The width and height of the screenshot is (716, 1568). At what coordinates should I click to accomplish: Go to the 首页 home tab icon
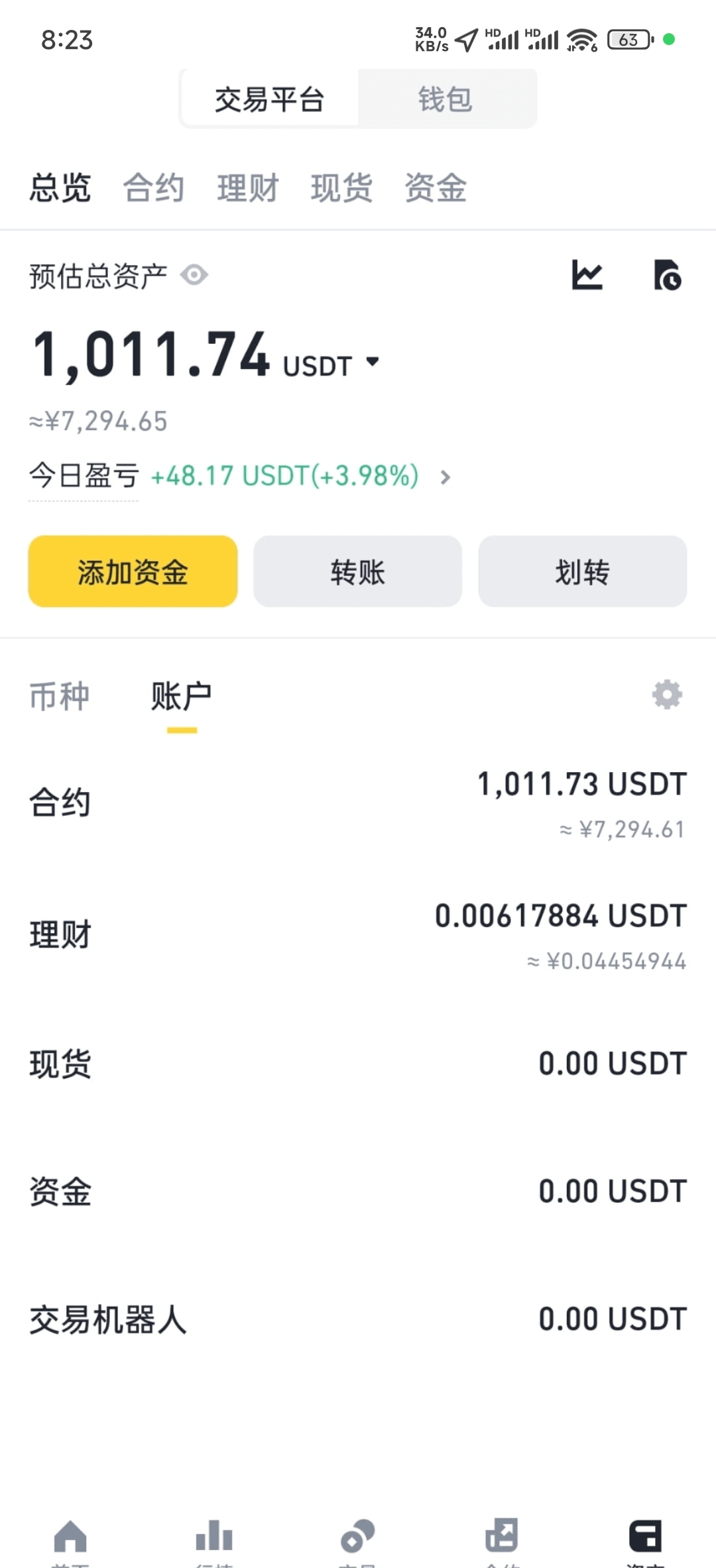tap(72, 1534)
